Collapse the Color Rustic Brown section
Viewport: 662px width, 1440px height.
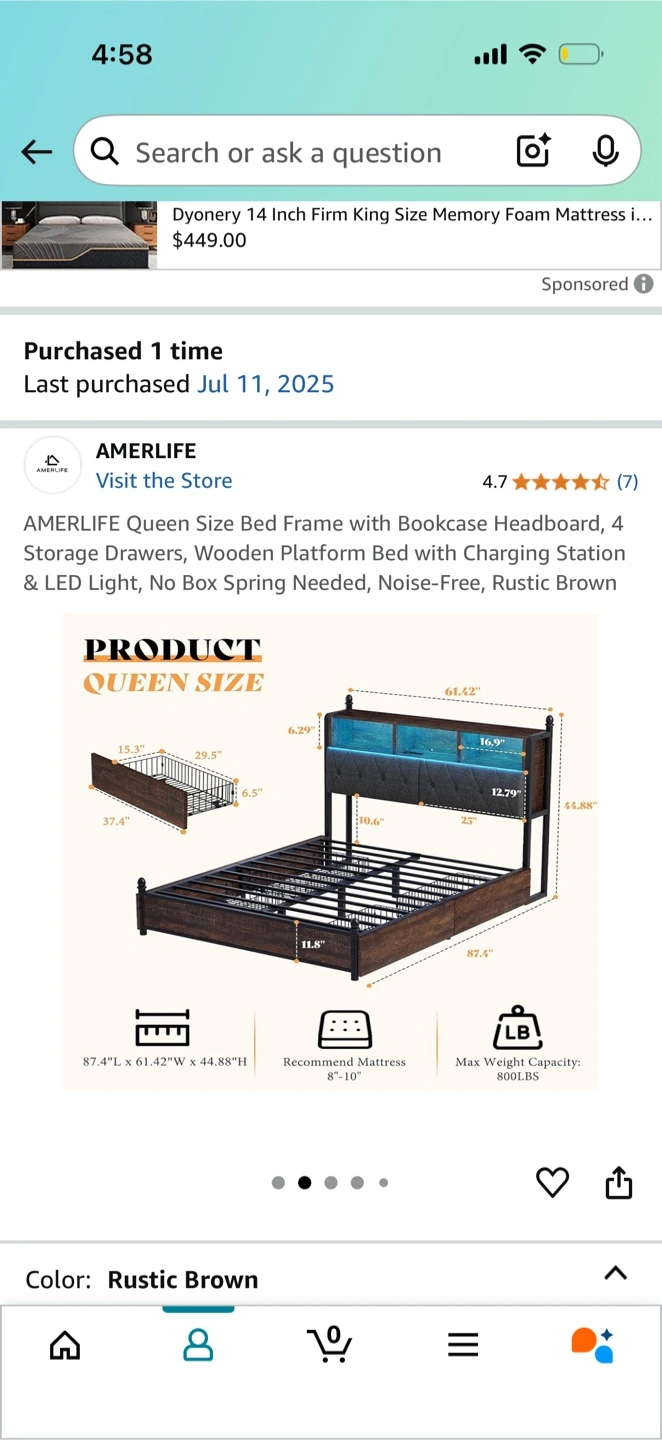tap(616, 1273)
